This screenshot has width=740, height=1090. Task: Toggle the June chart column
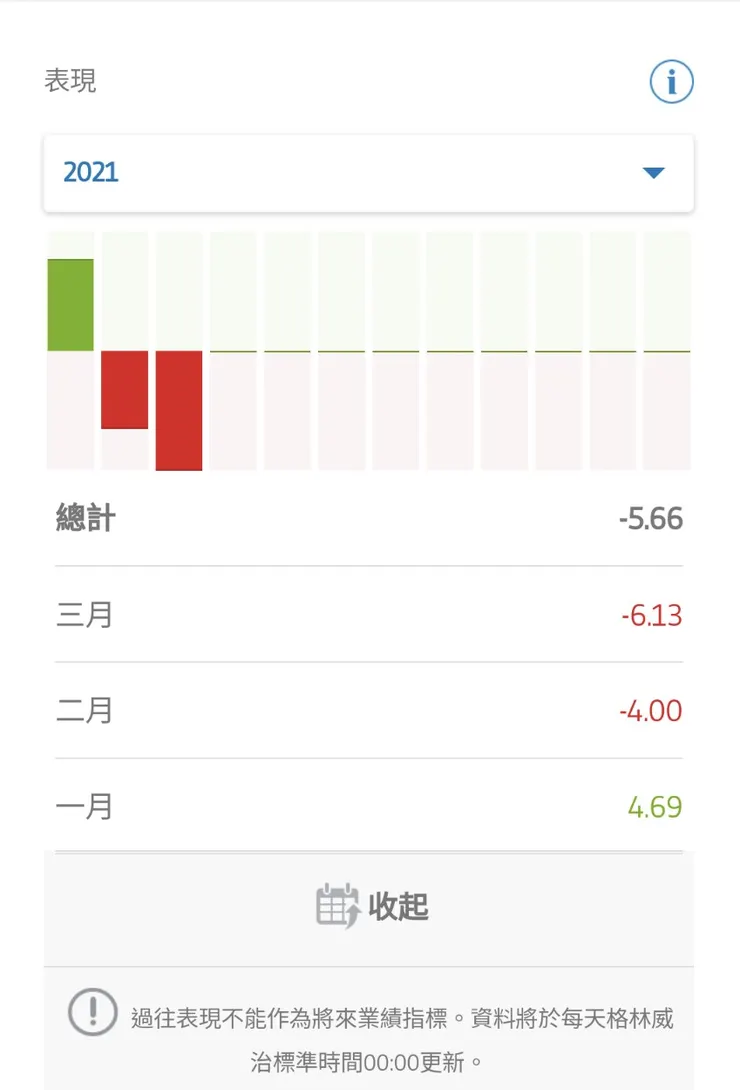(340, 350)
